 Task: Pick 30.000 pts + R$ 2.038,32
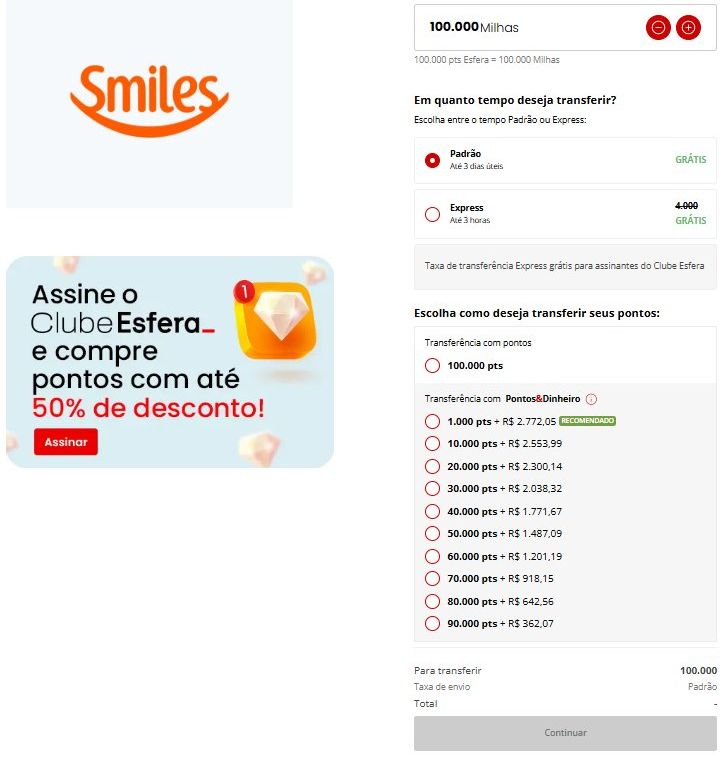pos(433,489)
